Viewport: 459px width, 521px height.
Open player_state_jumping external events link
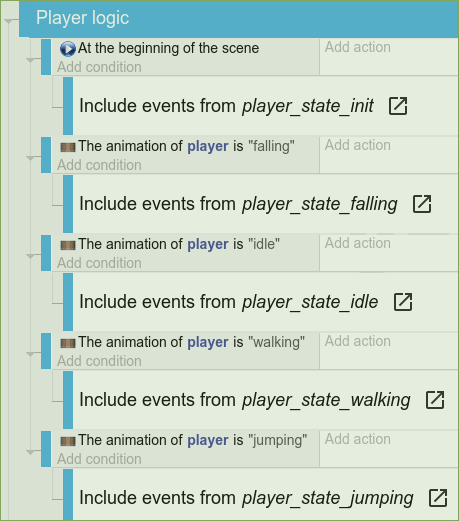click(438, 498)
